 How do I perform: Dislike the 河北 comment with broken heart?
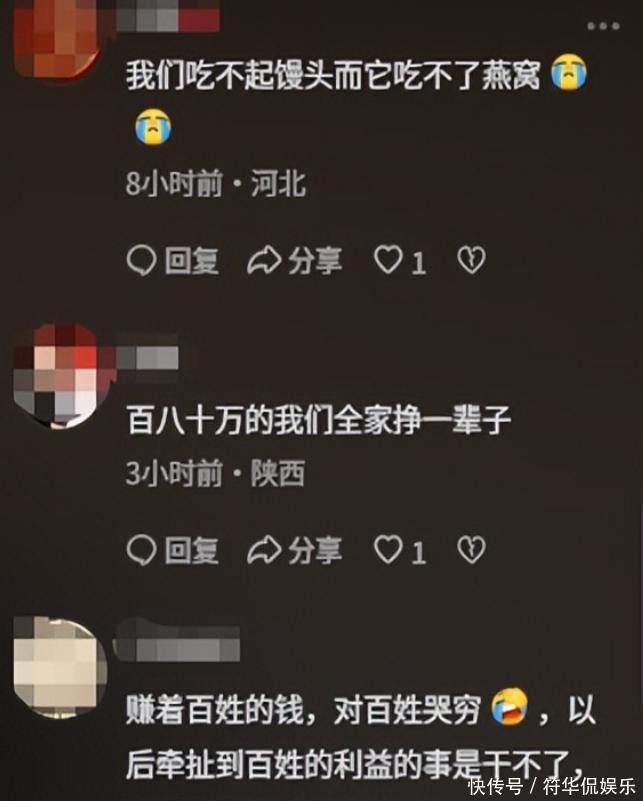pyautogui.click(x=471, y=261)
